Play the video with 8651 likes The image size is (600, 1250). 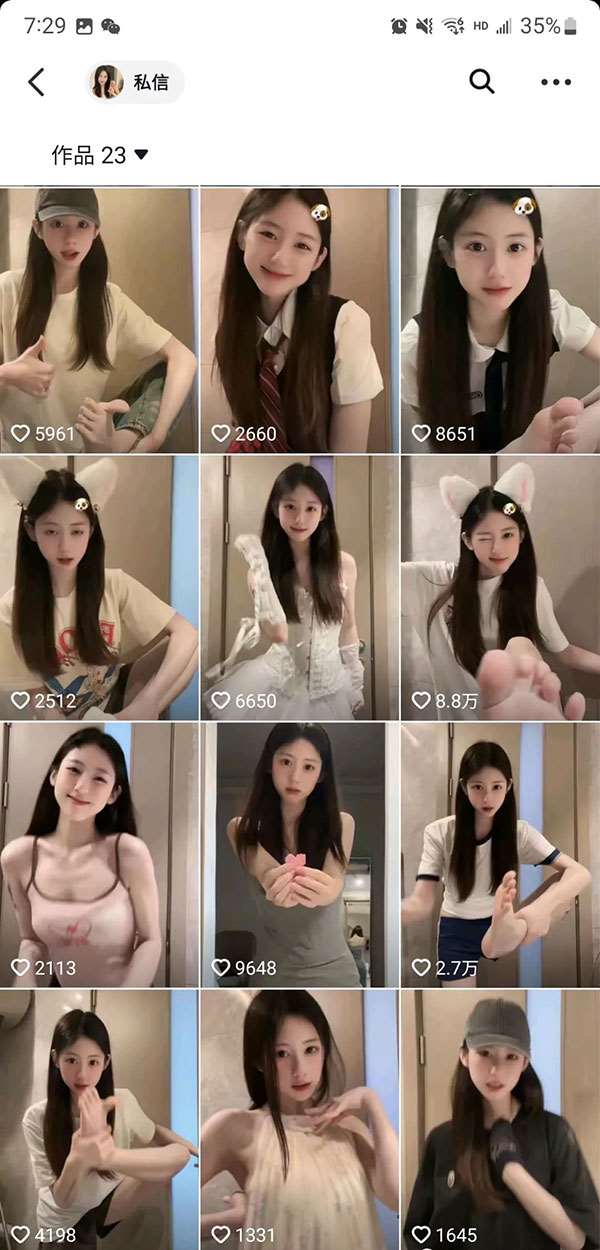pyautogui.click(x=500, y=320)
